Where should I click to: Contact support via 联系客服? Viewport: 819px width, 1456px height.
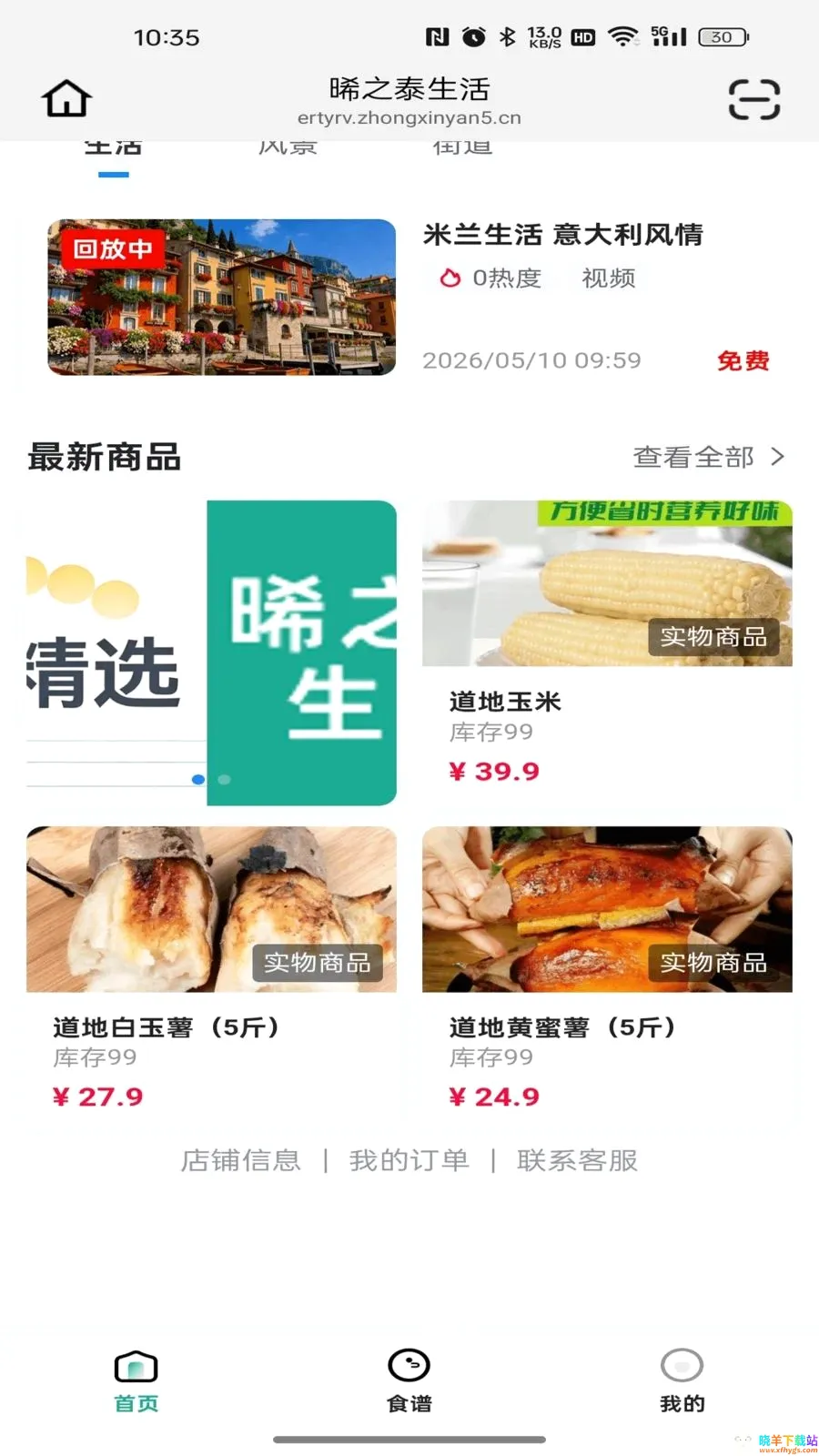[578, 1160]
